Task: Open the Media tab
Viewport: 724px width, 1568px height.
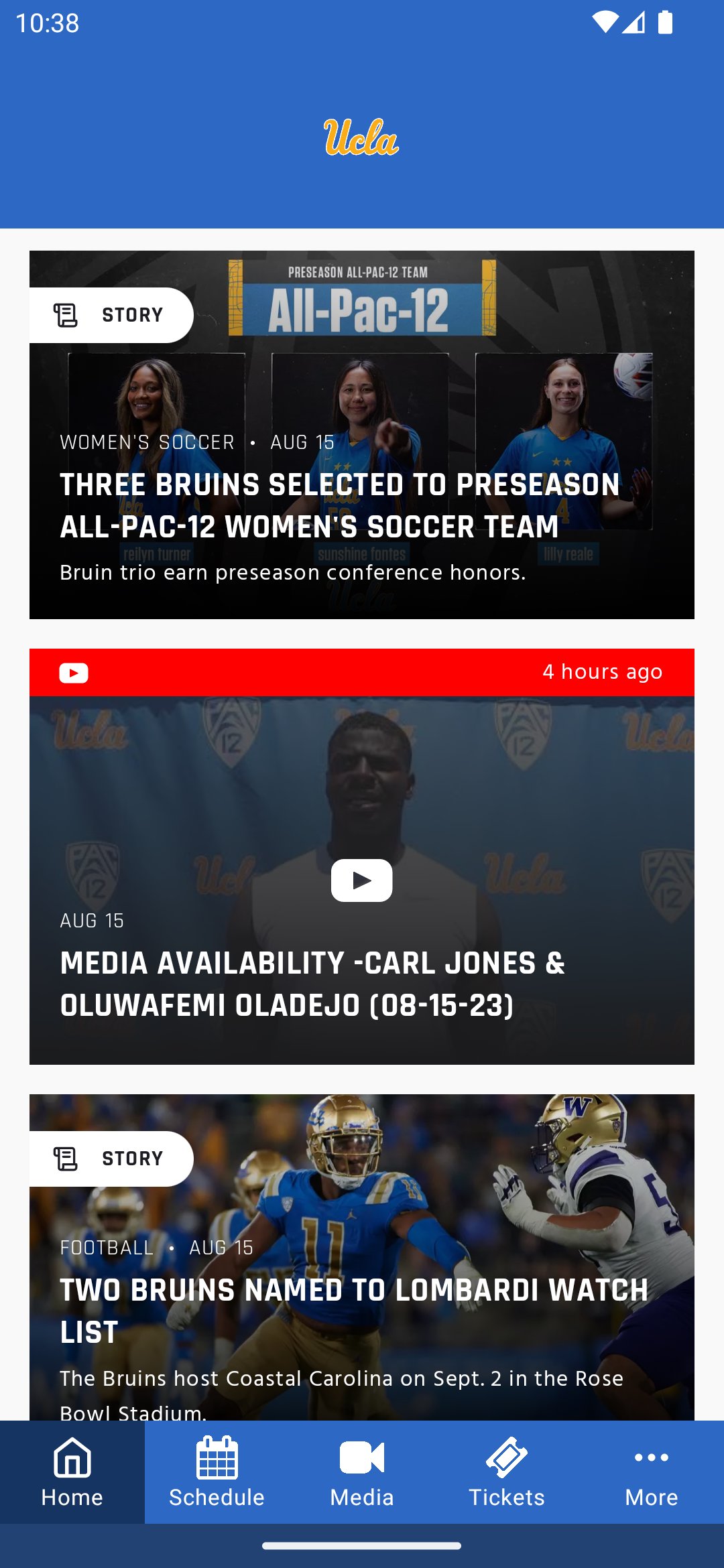Action: tap(362, 1472)
